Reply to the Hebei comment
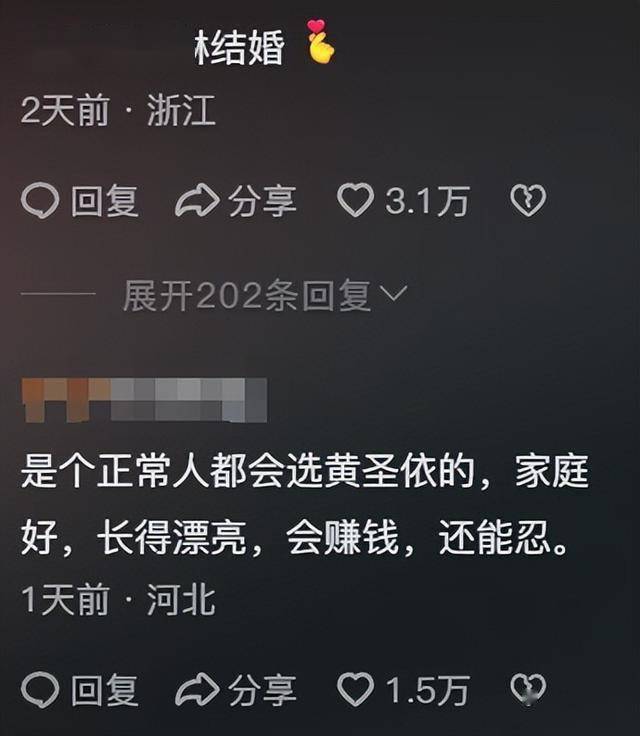Screen dimensions: 640x736 (79, 689)
